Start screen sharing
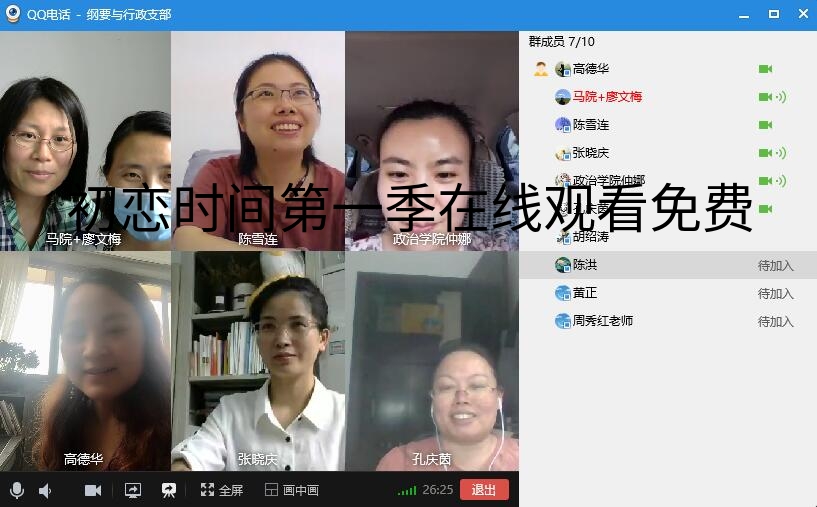 (133, 490)
